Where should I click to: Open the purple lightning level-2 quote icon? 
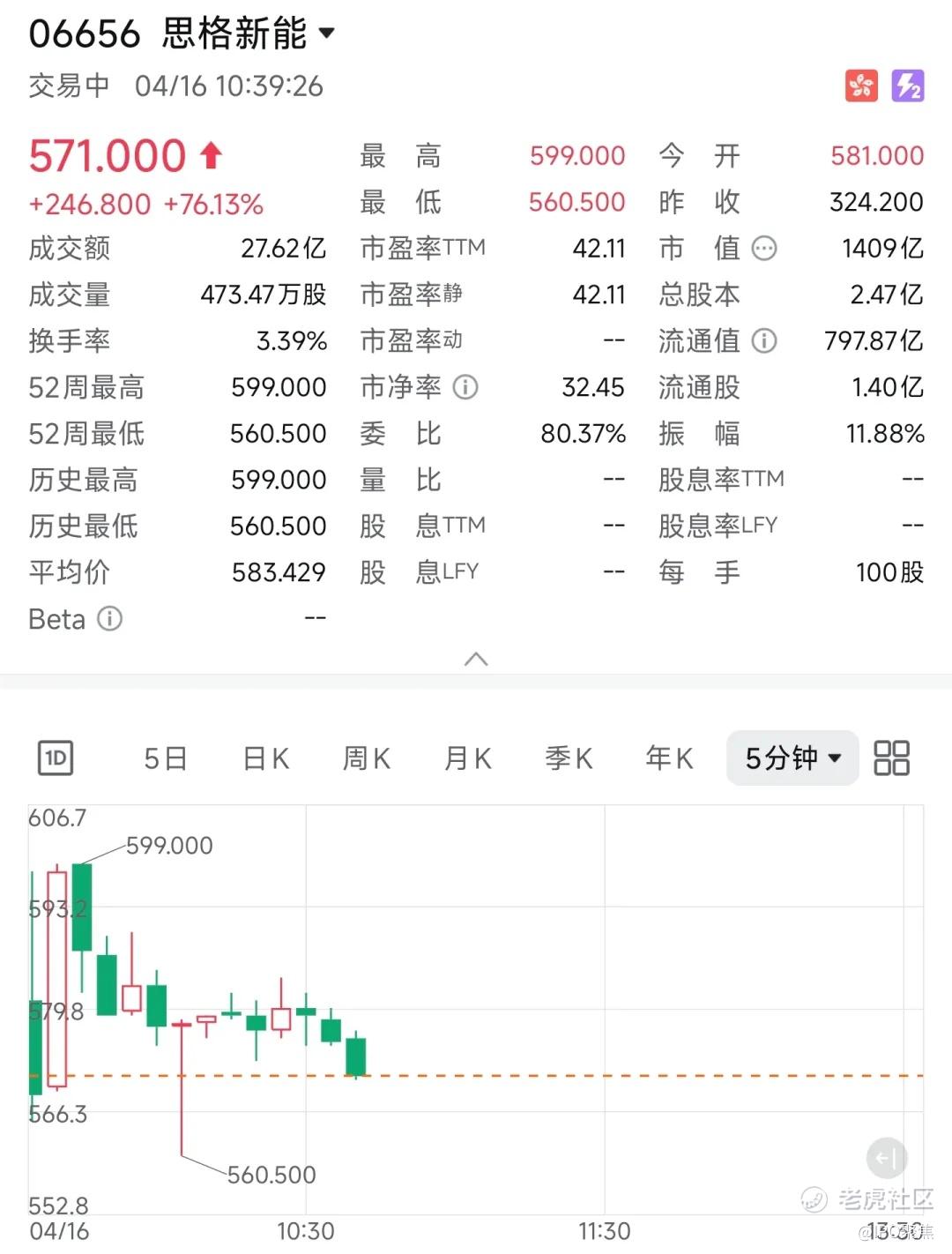coord(908,86)
